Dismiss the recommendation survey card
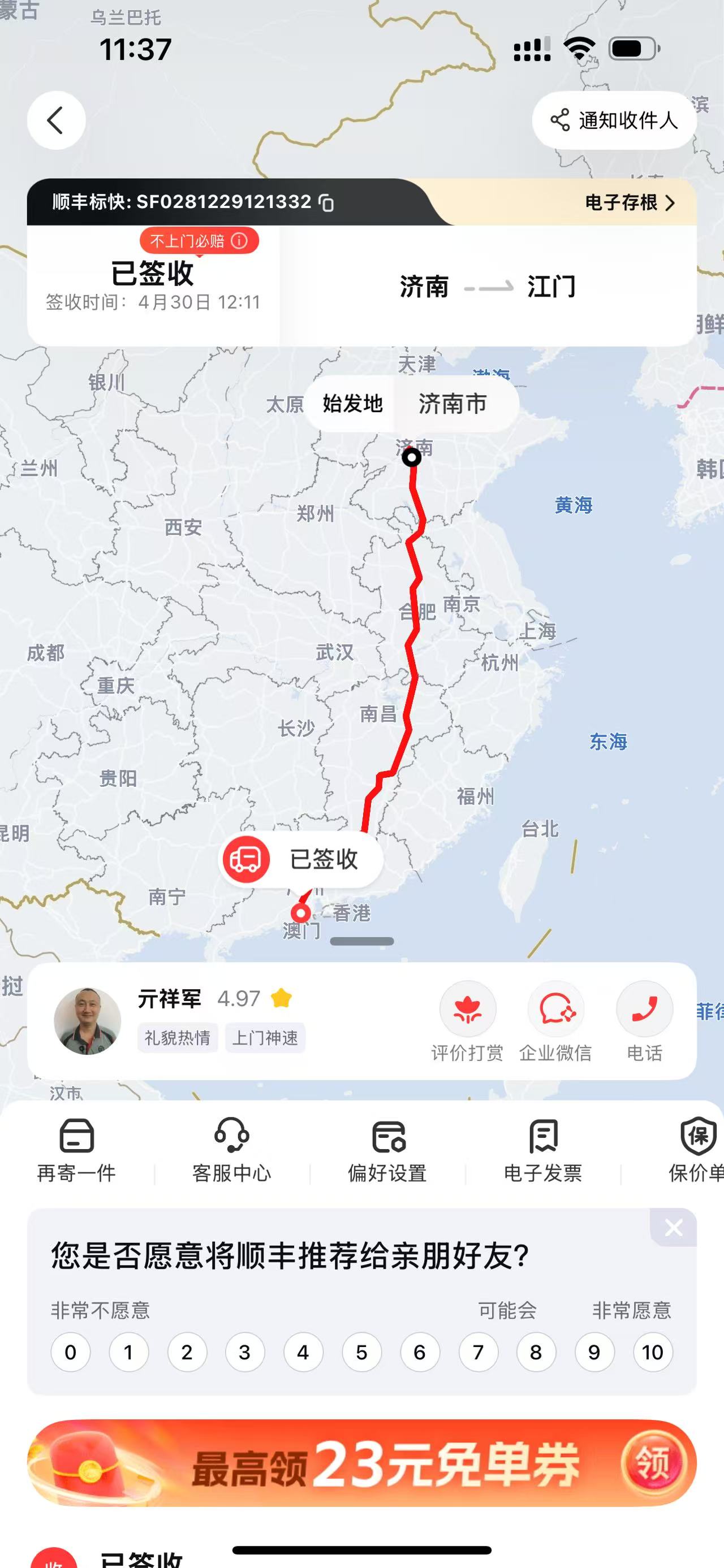This screenshot has height=1568, width=724. point(673,1228)
